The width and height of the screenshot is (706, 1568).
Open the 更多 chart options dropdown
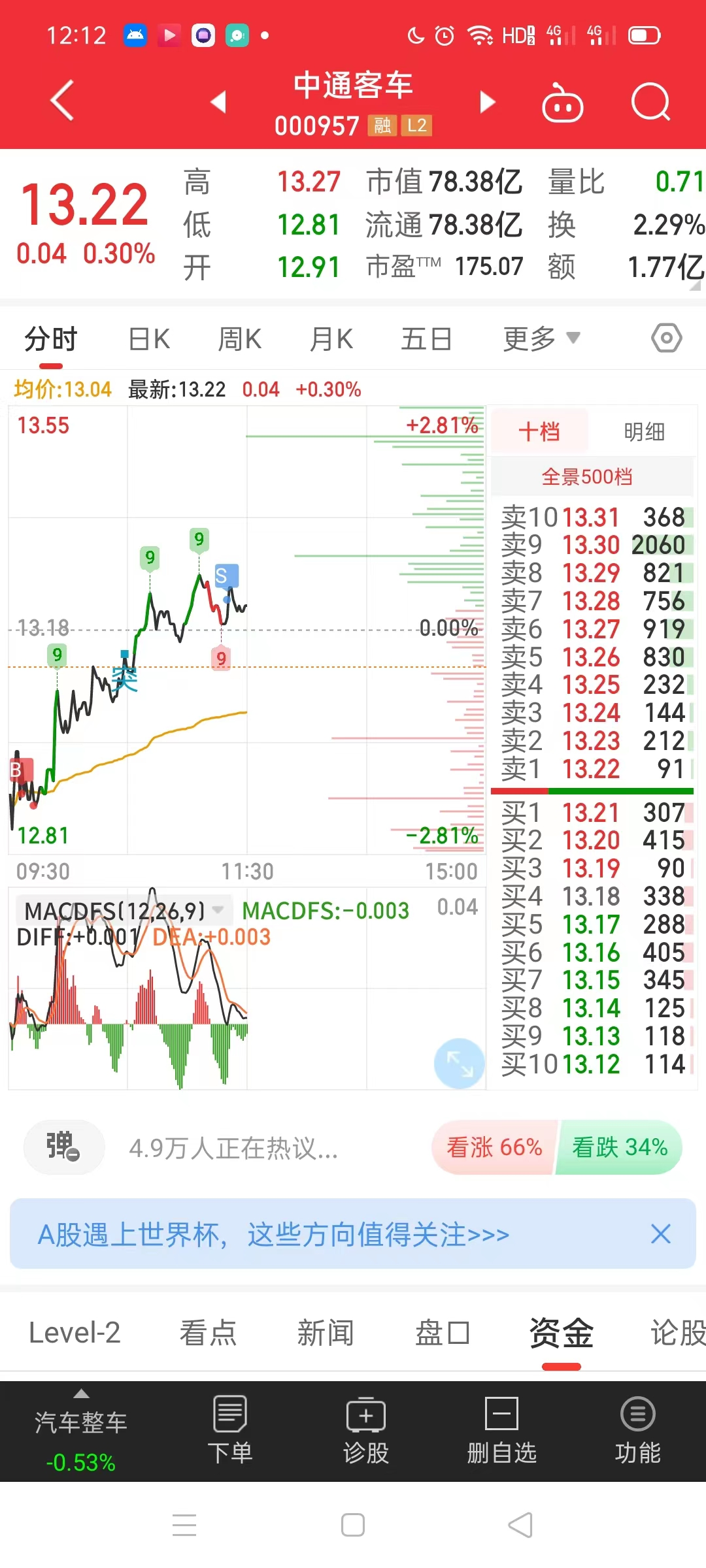(x=541, y=338)
